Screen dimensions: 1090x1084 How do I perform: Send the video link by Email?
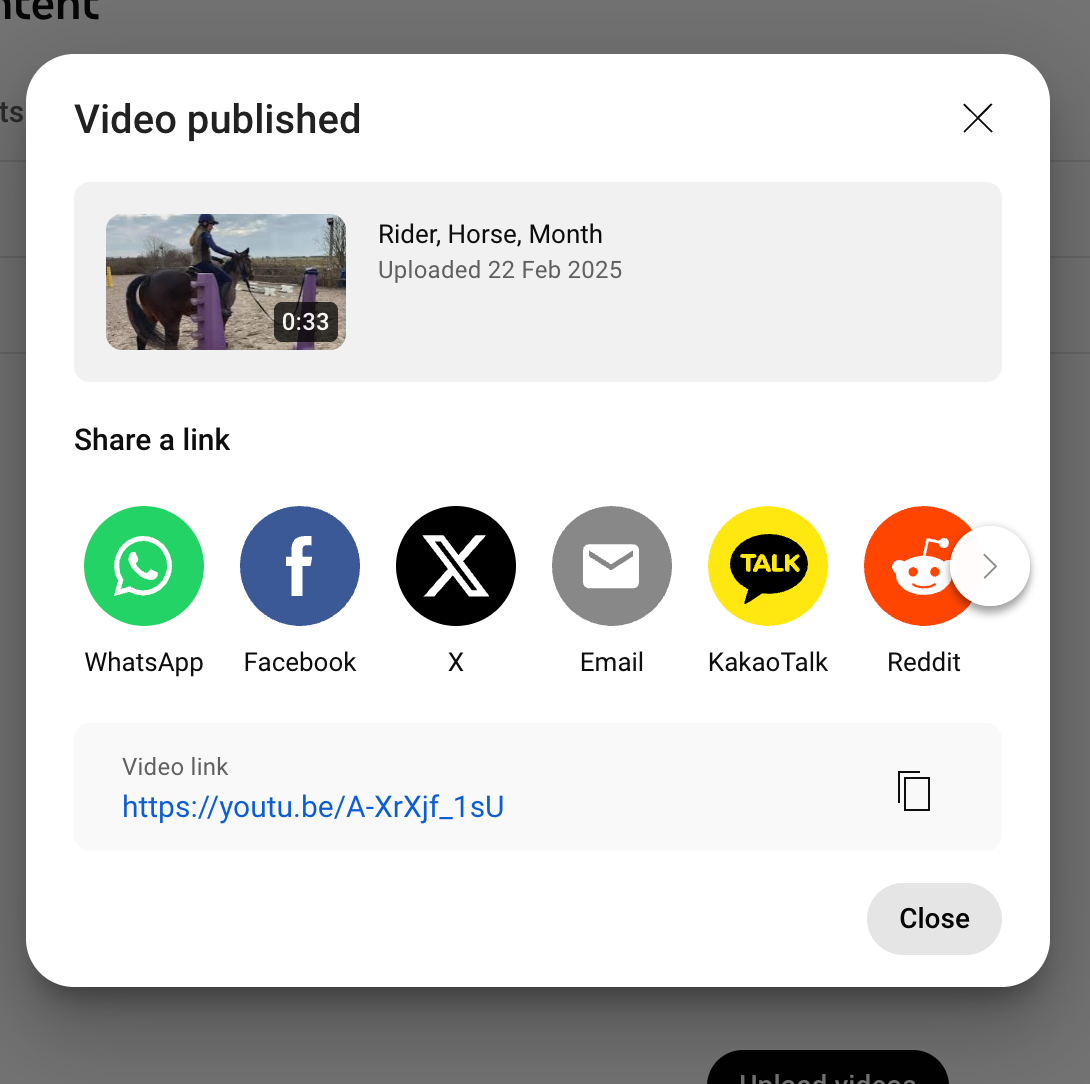click(612, 566)
